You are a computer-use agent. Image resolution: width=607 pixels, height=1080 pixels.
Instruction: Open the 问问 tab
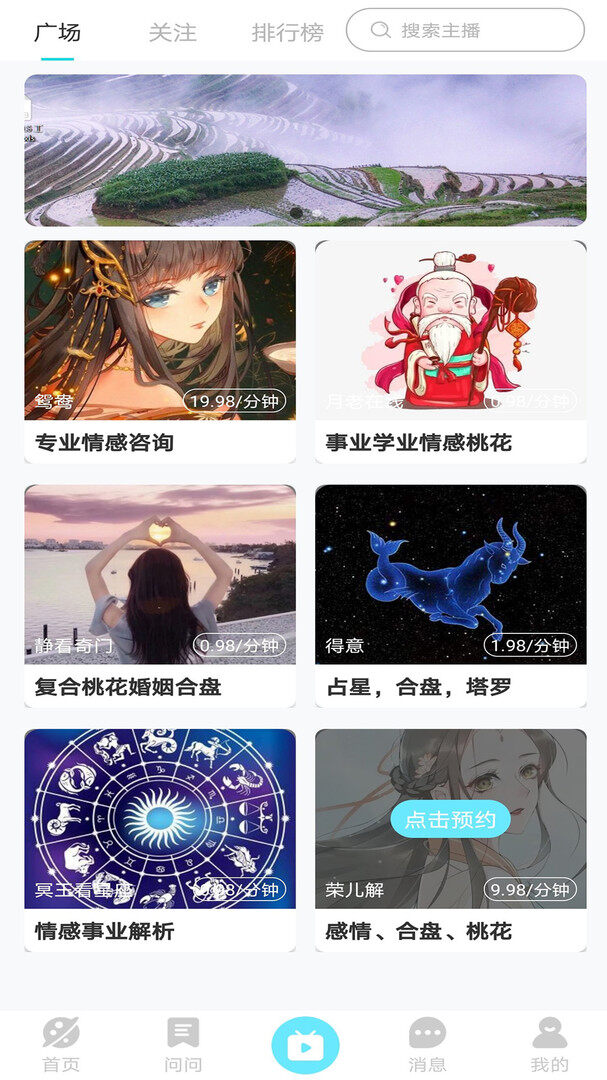(183, 1044)
